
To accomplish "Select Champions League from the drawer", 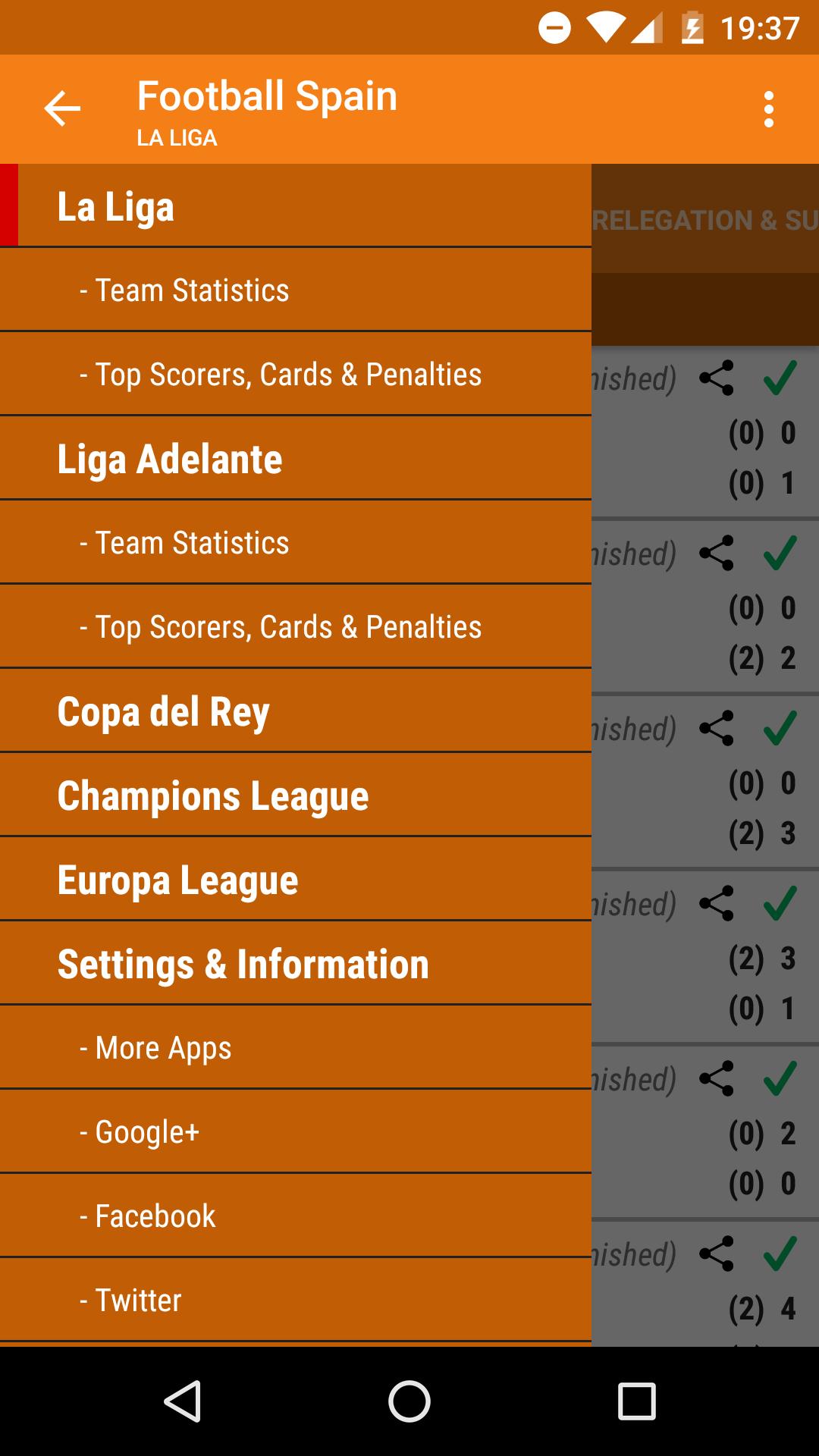I will coord(213,795).
